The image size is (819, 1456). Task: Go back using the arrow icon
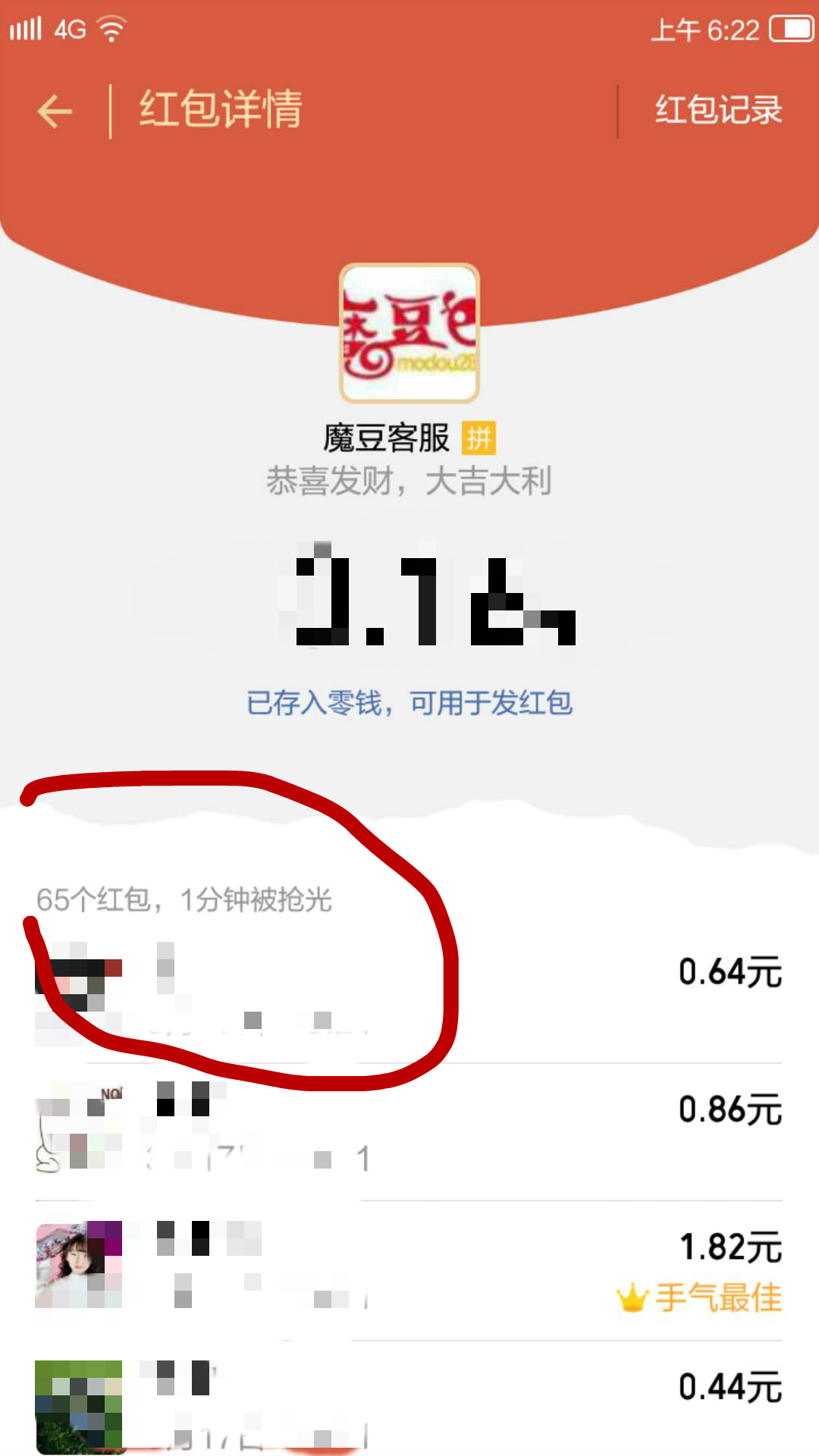click(55, 111)
